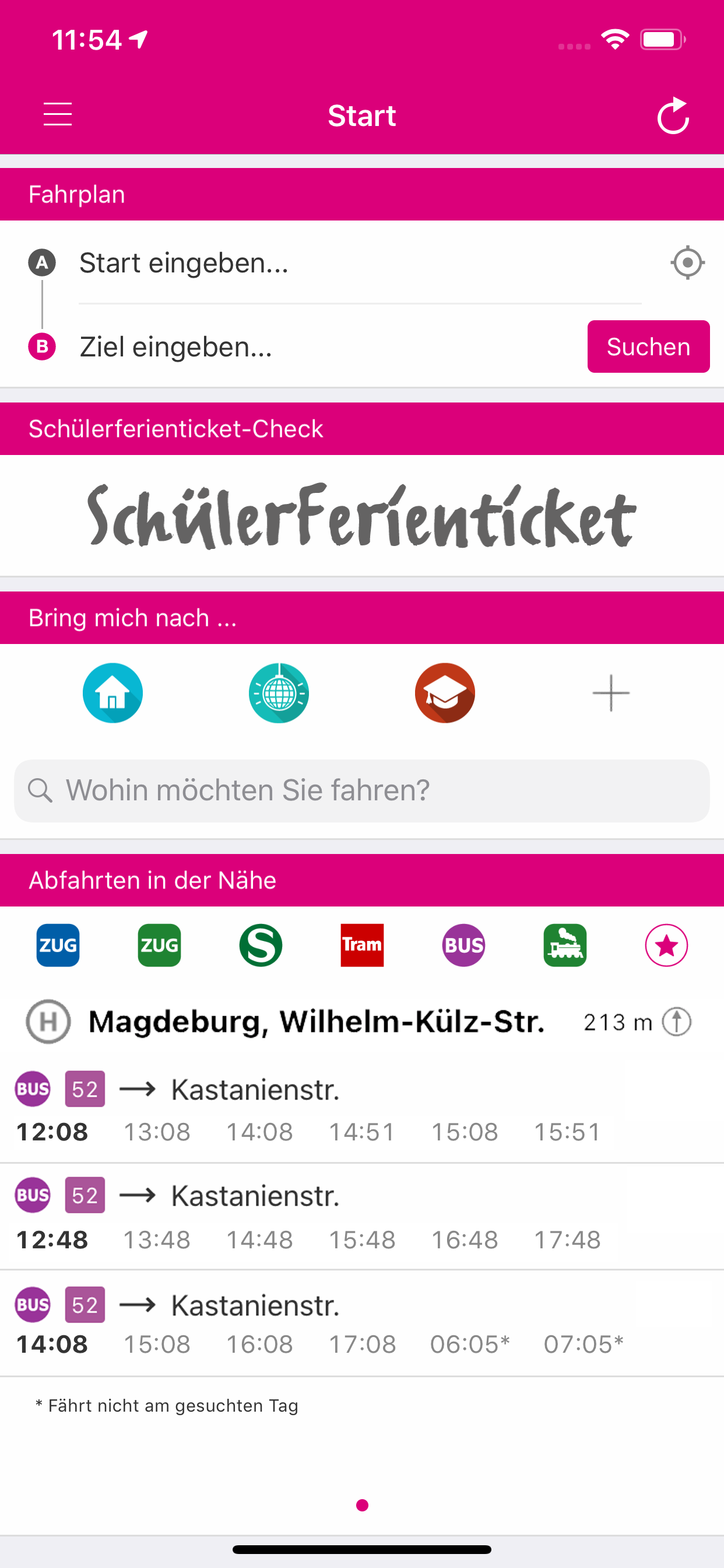Select the graduation cap destination shortcut
The image size is (724, 1568).
coord(445,692)
